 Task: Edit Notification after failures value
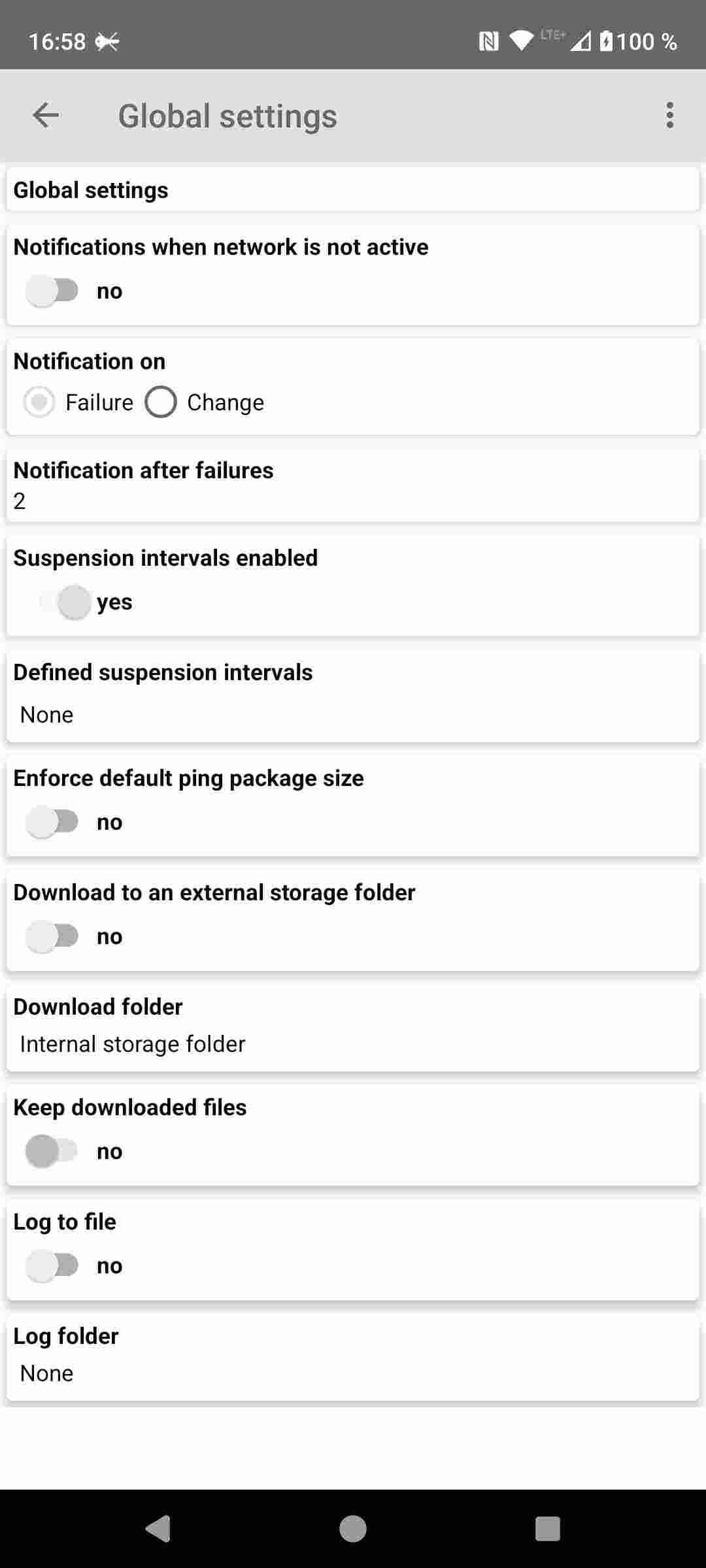[353, 485]
